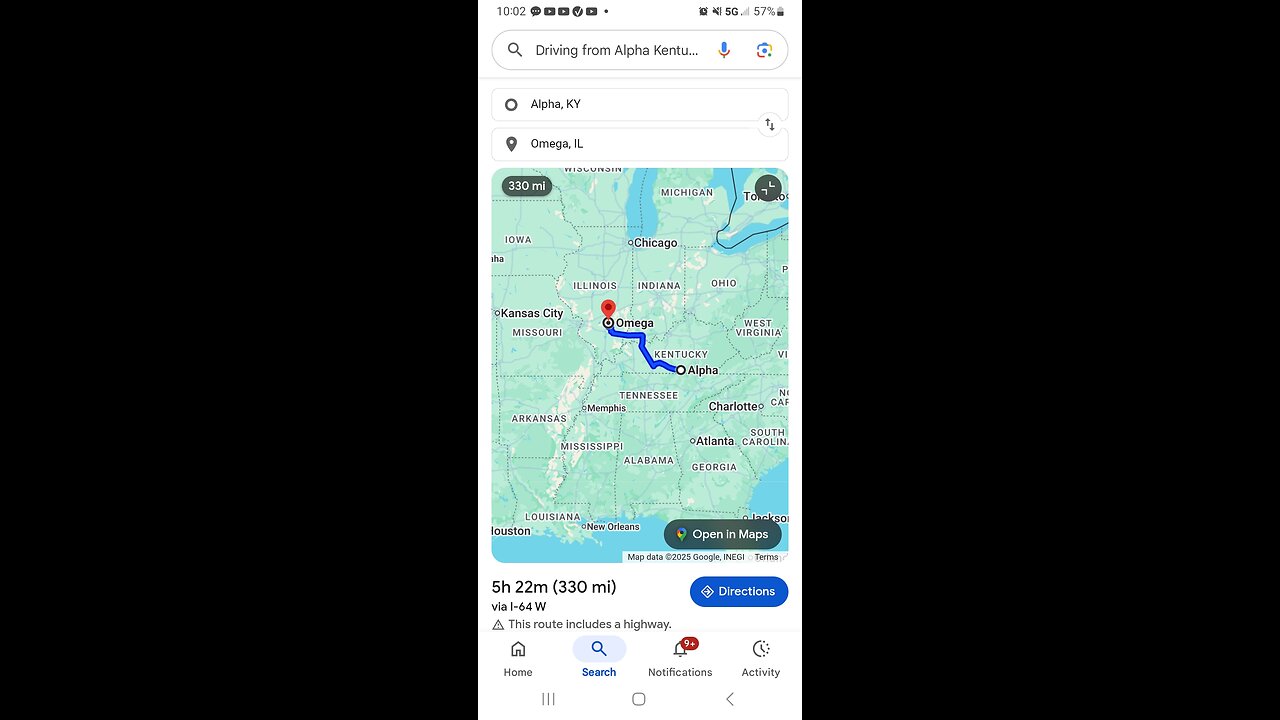
Task: Tap the blue Directions button
Action: coord(738,591)
